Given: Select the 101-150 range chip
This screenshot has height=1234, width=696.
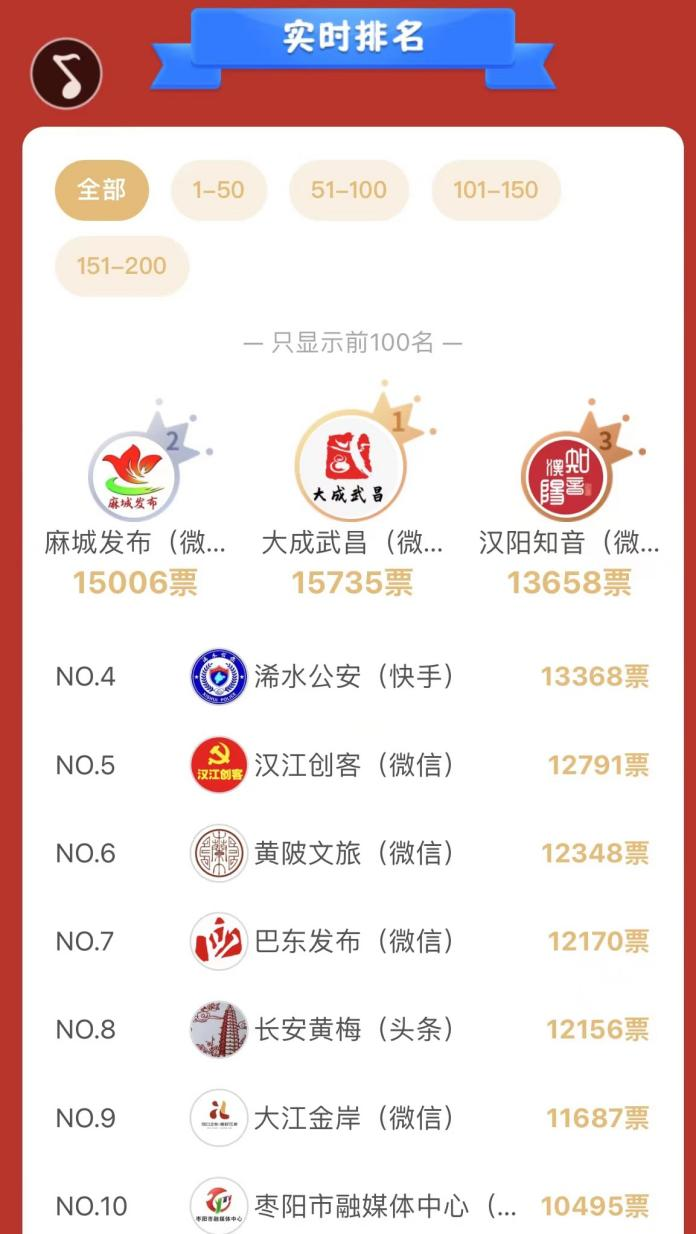Looking at the screenshot, I should [x=496, y=190].
